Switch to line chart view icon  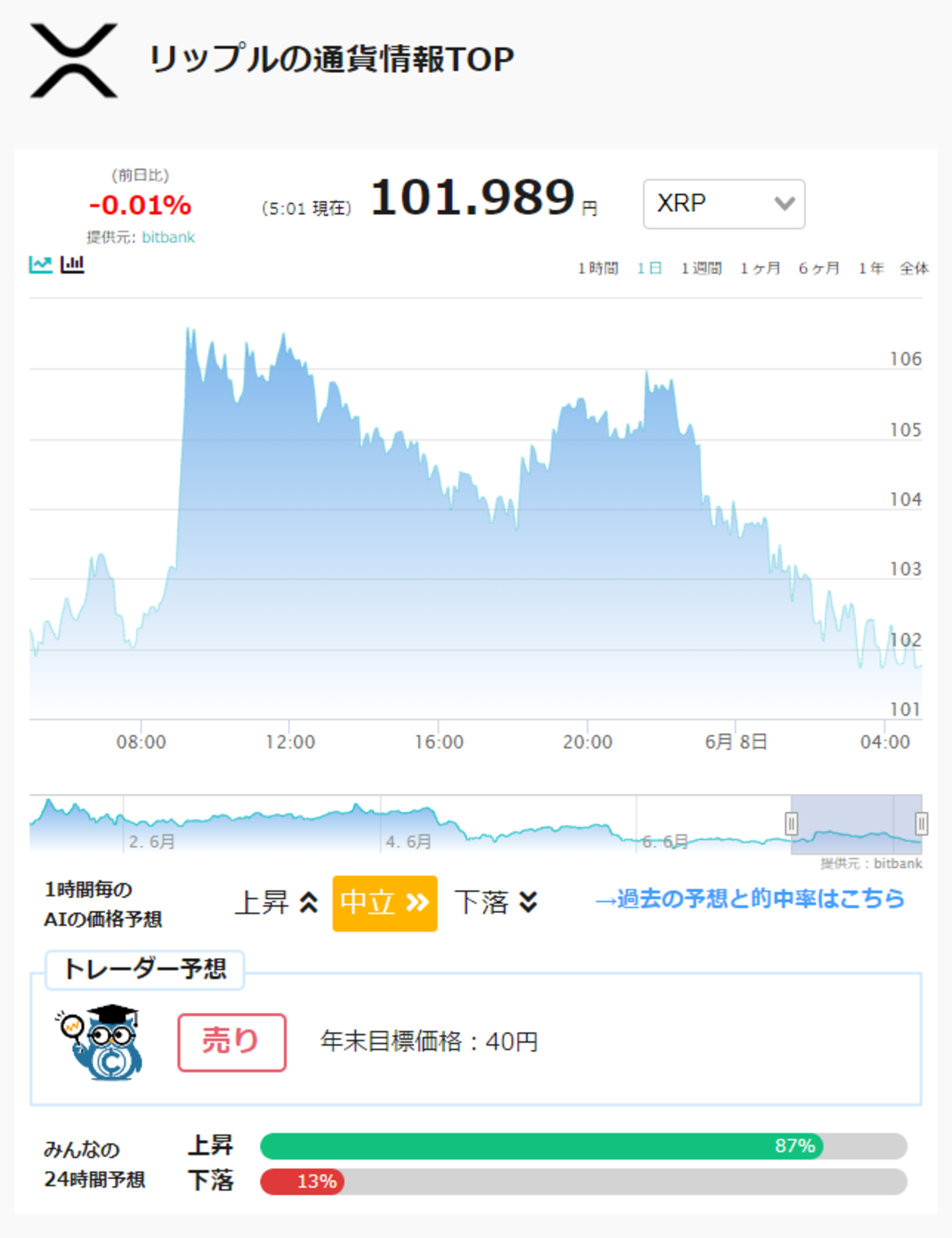[41, 264]
